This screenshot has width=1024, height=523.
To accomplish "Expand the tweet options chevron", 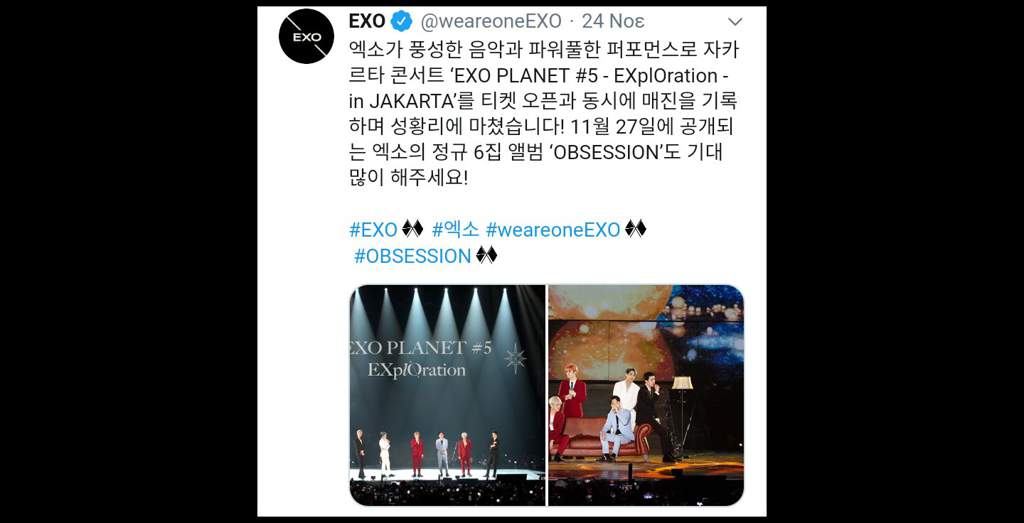I will [x=734, y=21].
